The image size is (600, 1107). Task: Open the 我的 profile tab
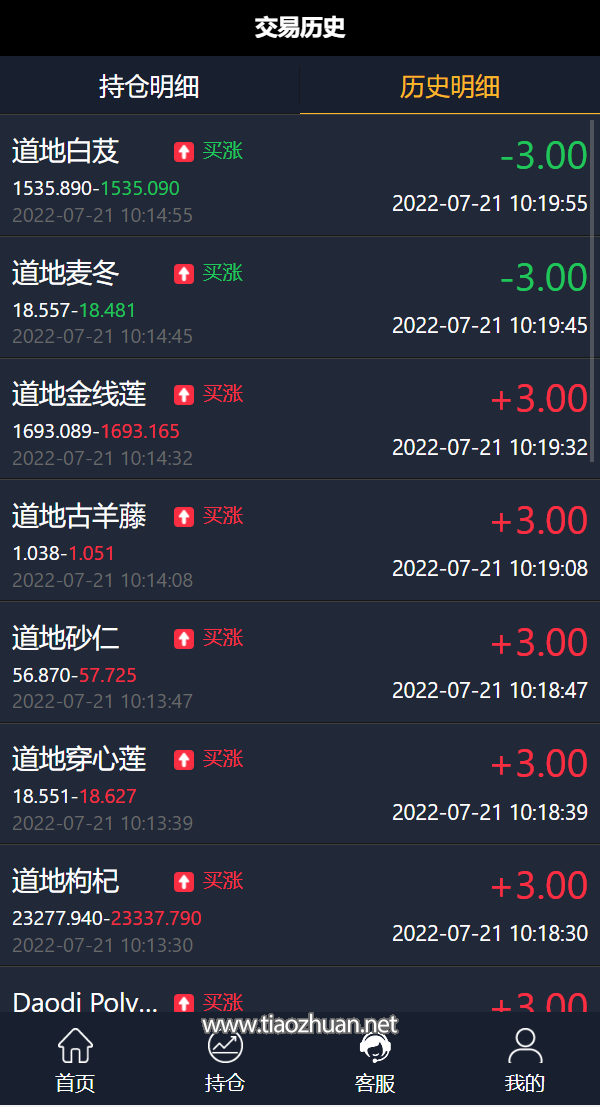tap(525, 1060)
